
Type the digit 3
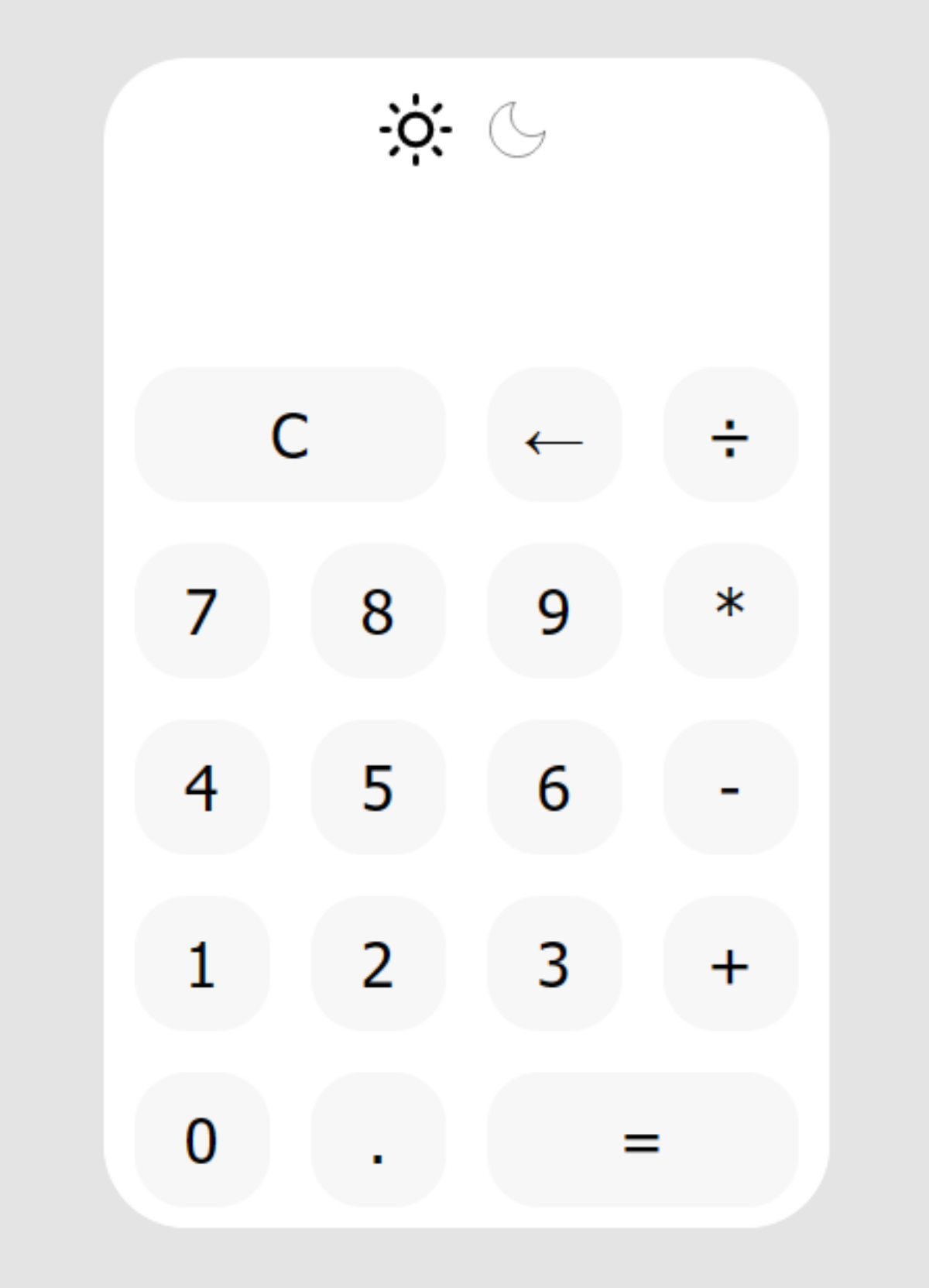pyautogui.click(x=554, y=963)
